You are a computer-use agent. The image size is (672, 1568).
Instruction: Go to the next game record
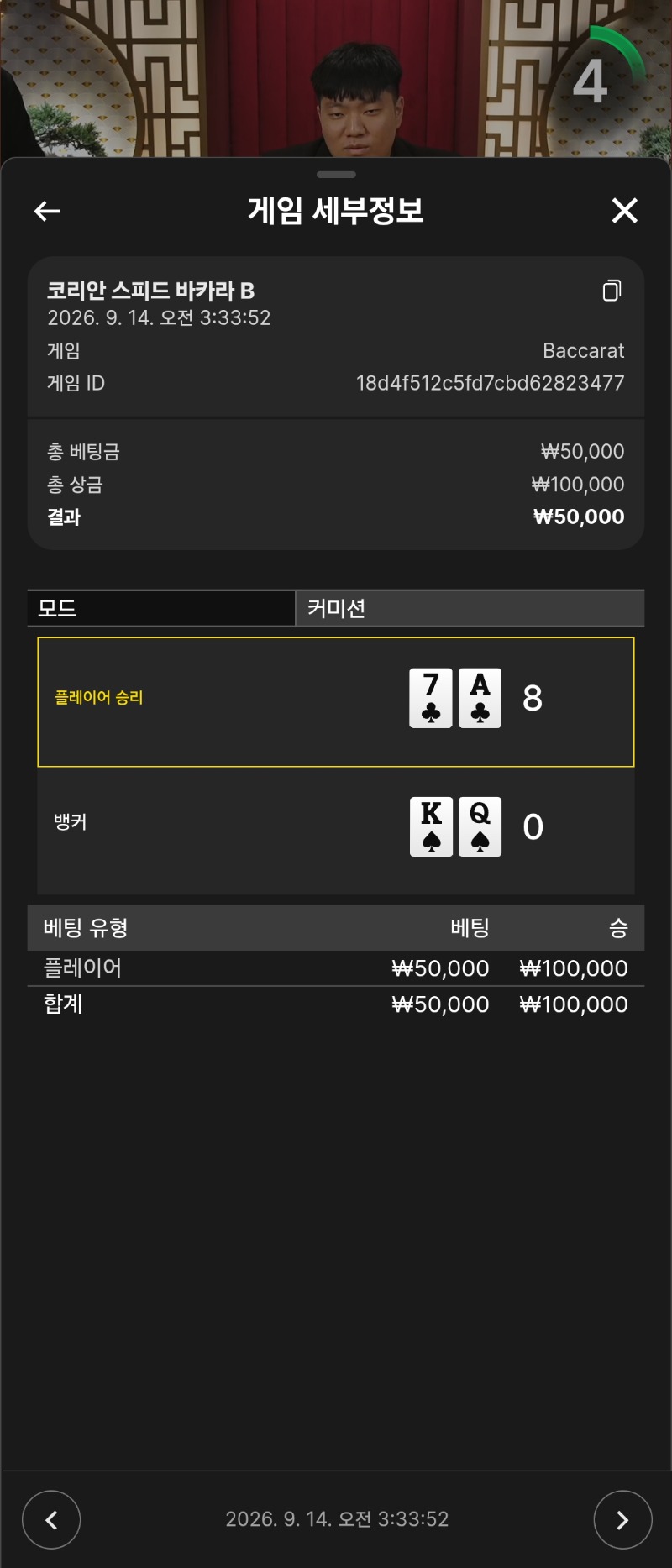(622, 1519)
